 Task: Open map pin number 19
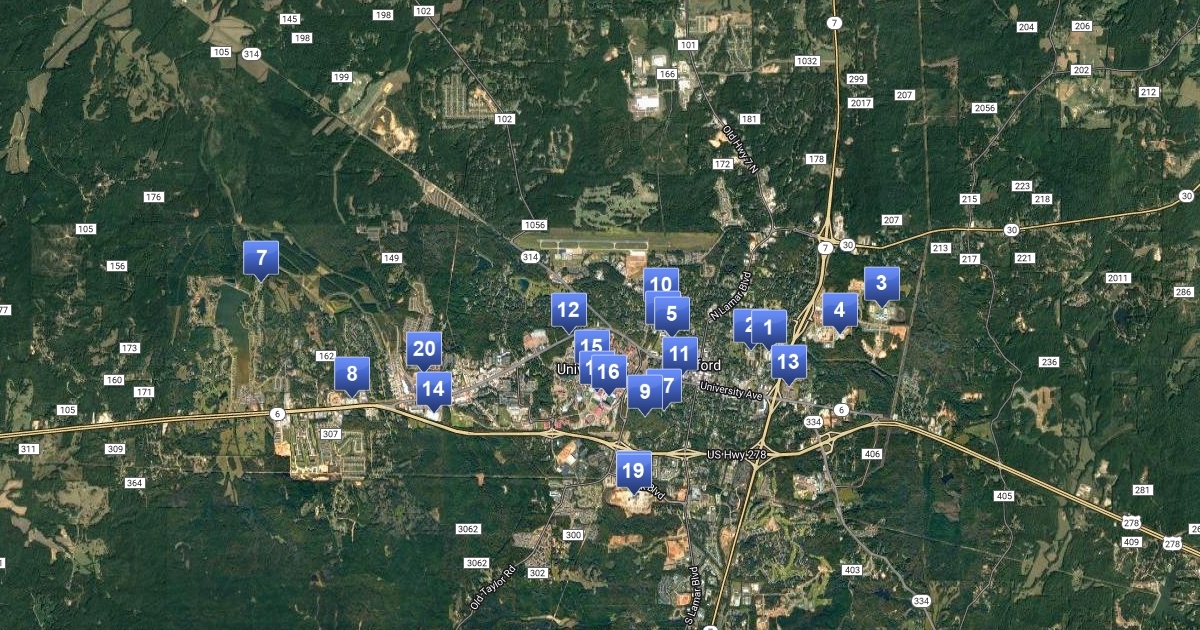[x=633, y=470]
